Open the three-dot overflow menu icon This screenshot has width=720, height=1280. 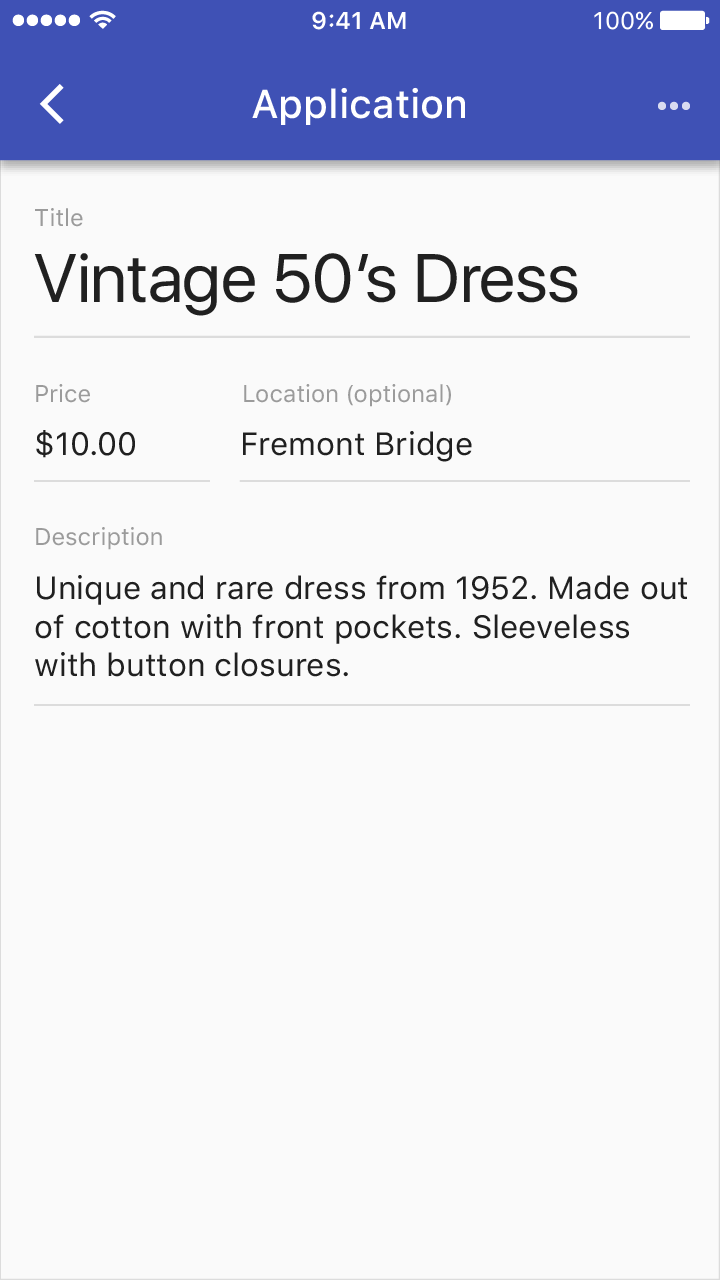coord(675,106)
